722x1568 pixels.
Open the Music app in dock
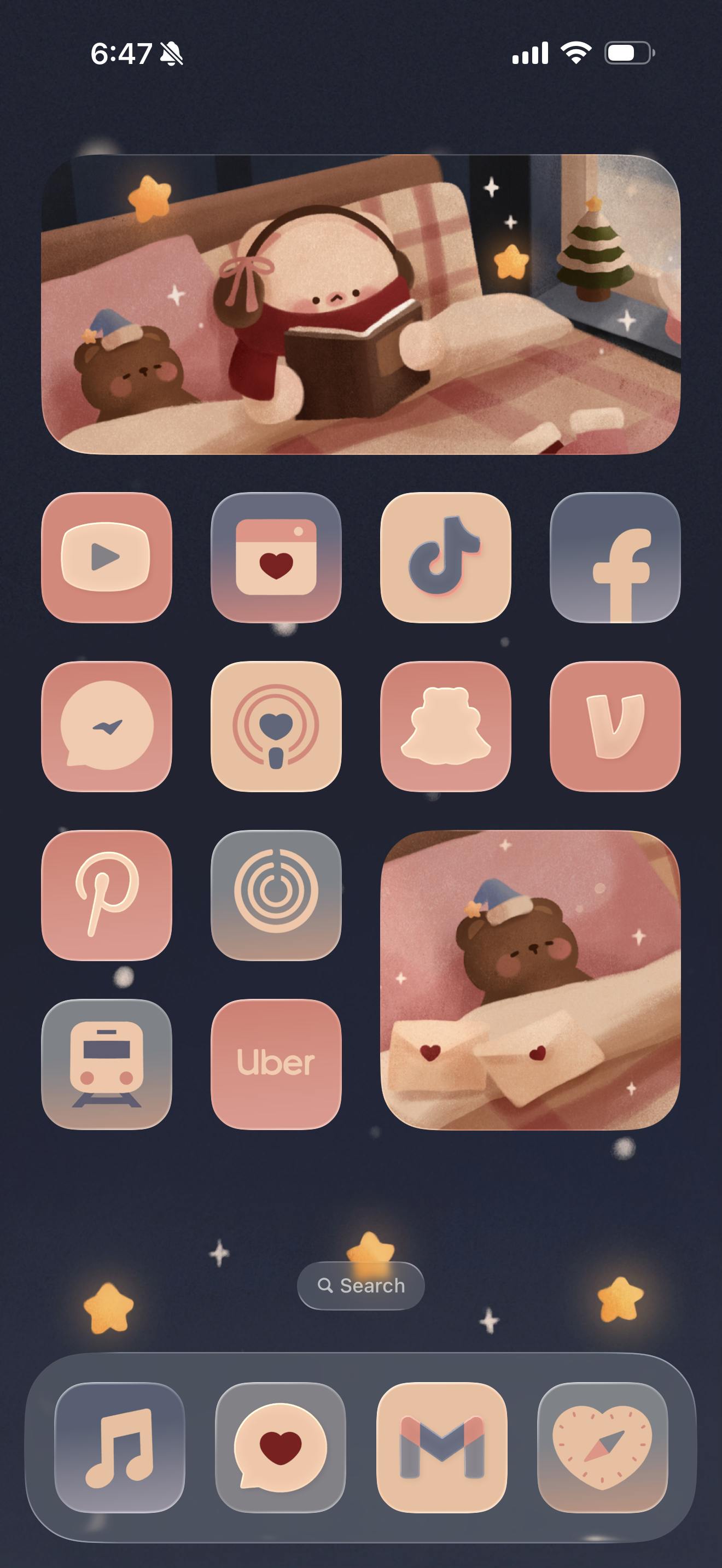pos(119,1448)
